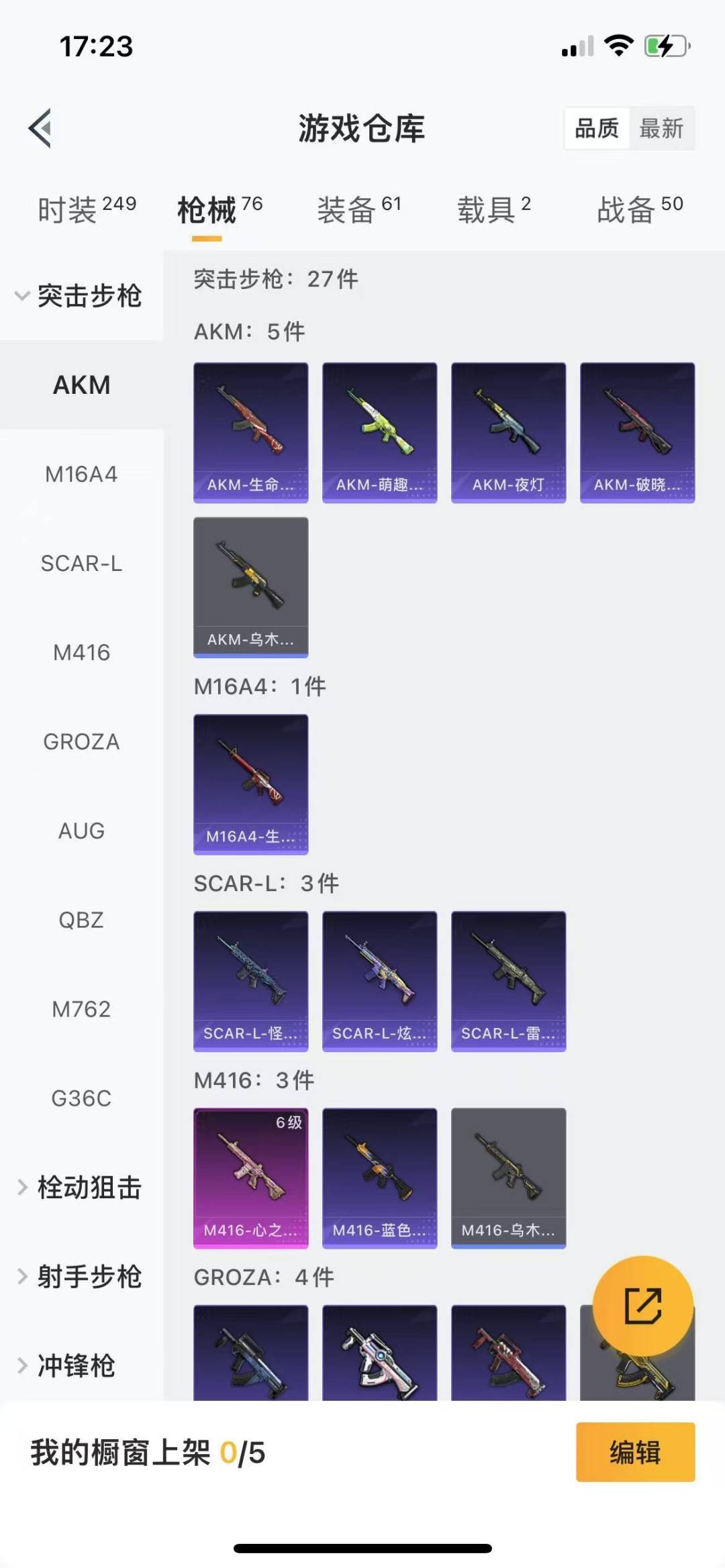Go back using the arrow icon
The width and height of the screenshot is (725, 1568).
41,127
